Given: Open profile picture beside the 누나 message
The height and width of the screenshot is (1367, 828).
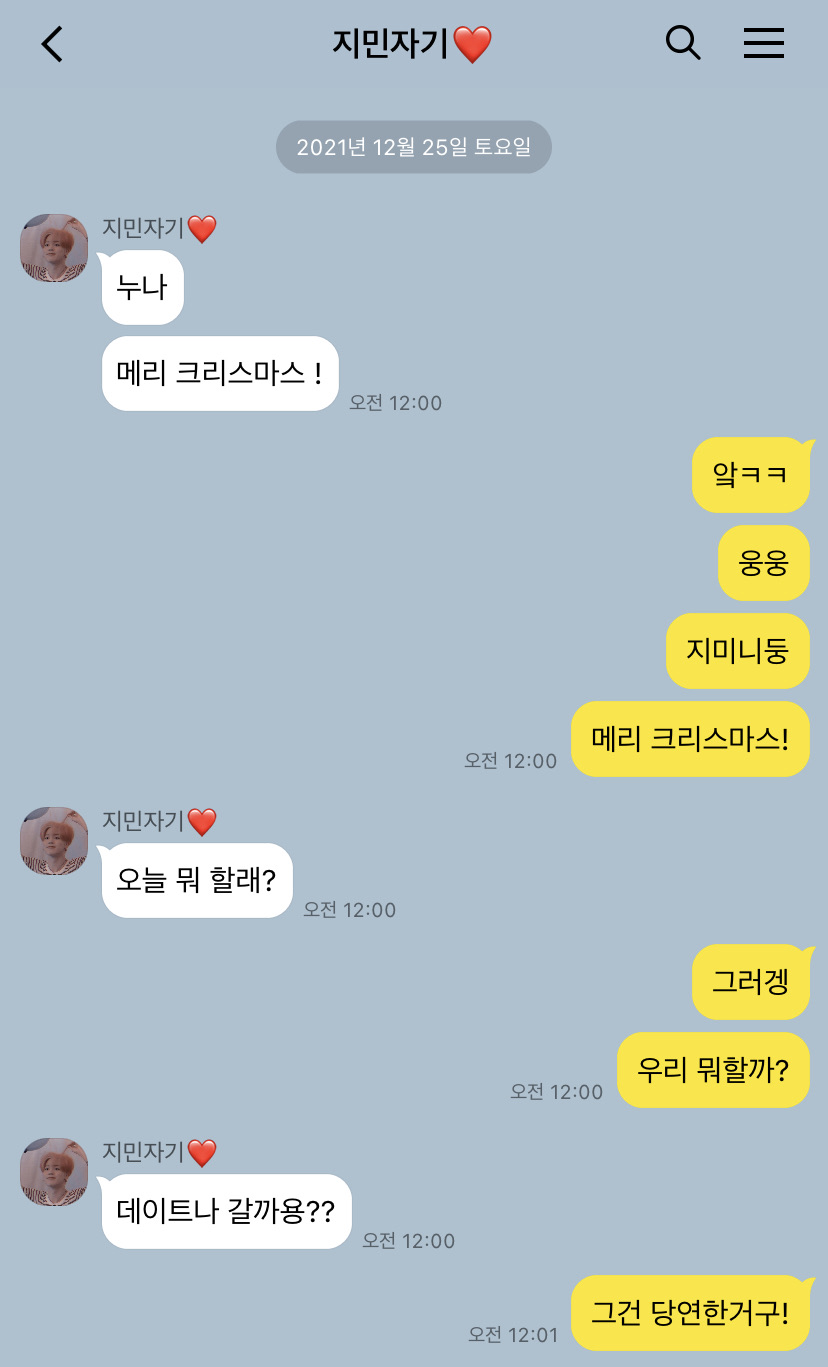Looking at the screenshot, I should click(54, 248).
